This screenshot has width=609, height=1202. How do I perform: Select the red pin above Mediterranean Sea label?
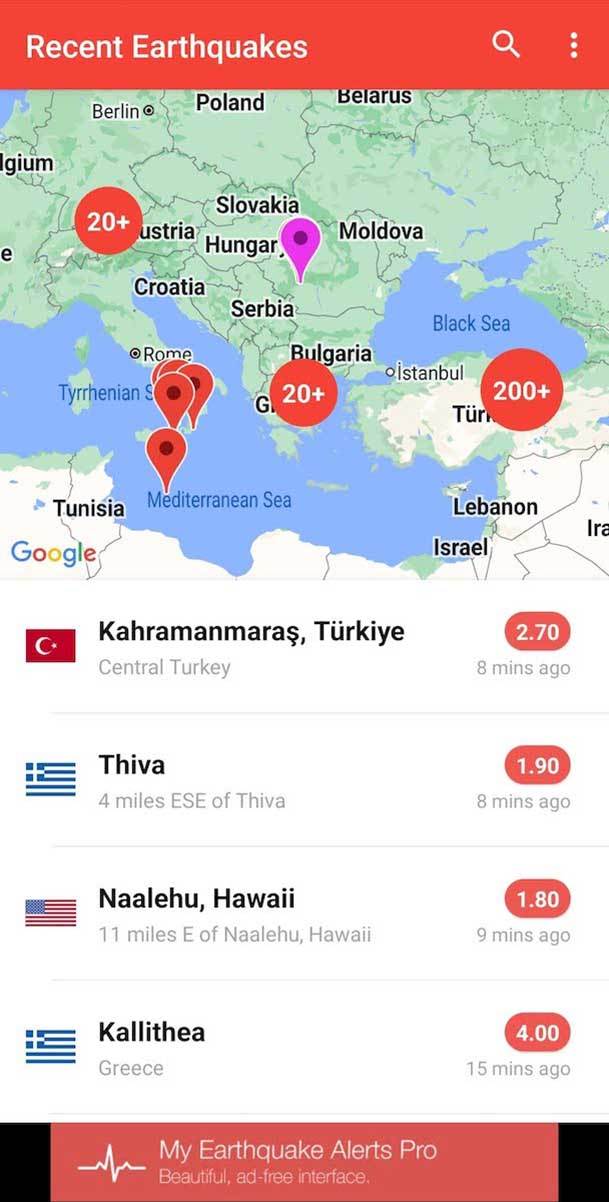[x=166, y=453]
